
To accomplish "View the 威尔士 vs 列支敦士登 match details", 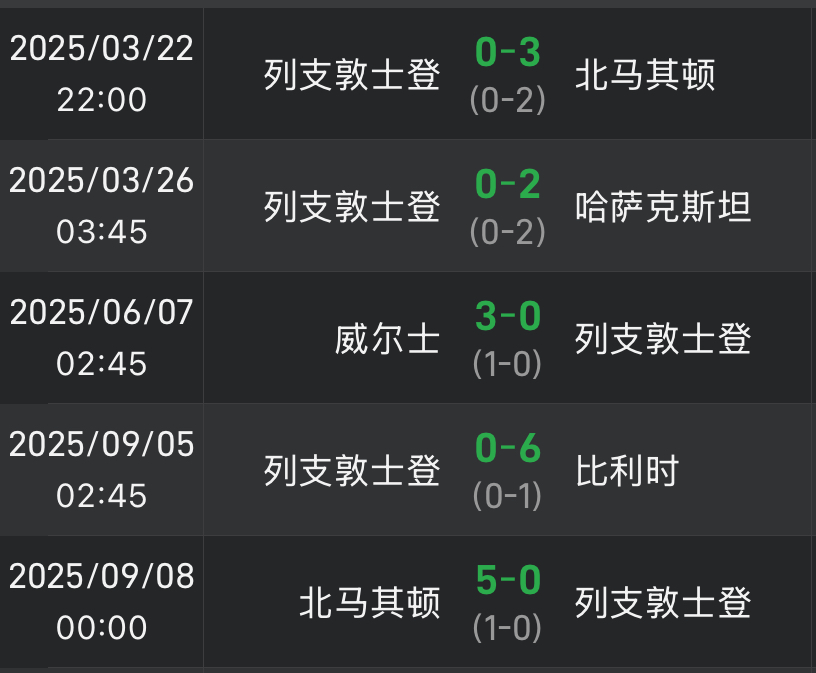I will pyautogui.click(x=508, y=338).
